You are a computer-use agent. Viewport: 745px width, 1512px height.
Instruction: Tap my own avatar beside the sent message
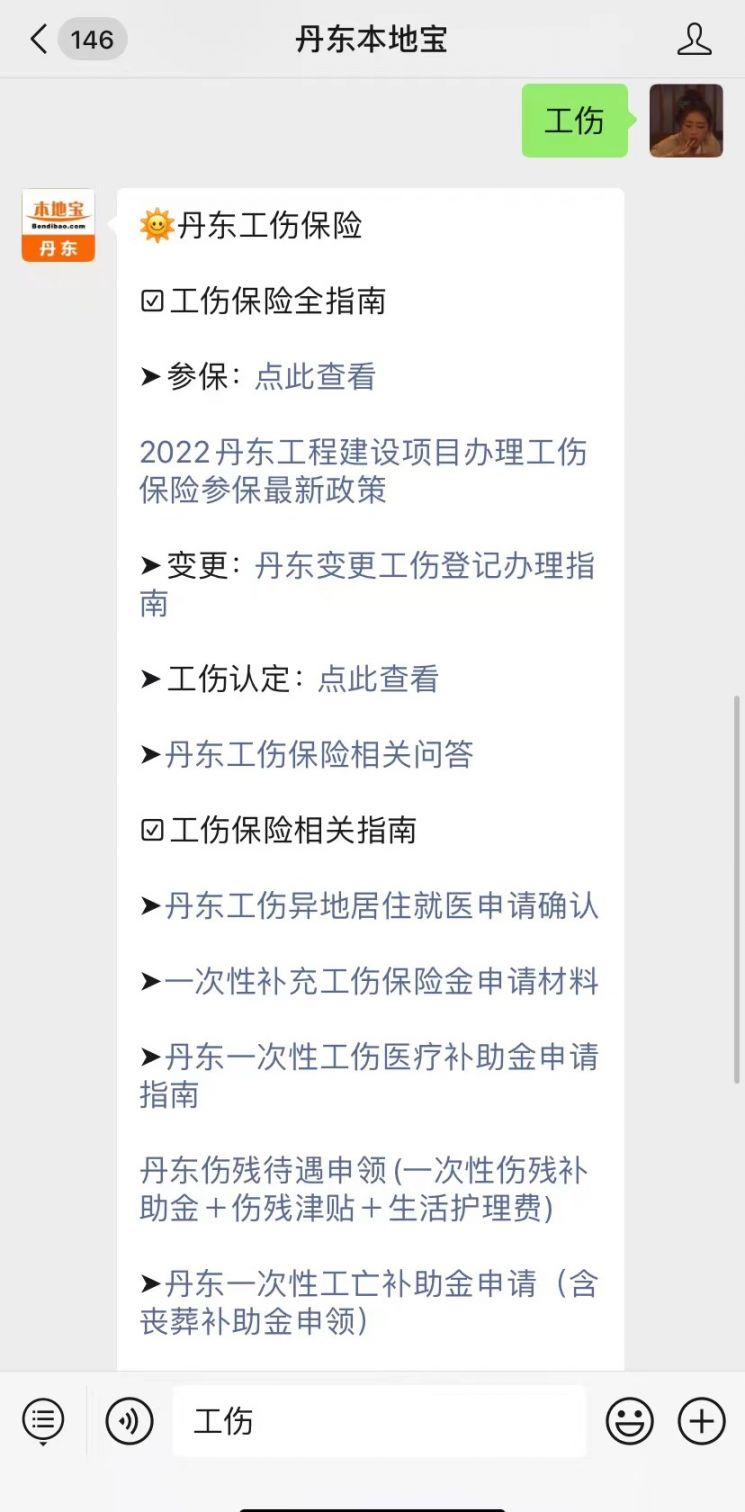tap(686, 121)
